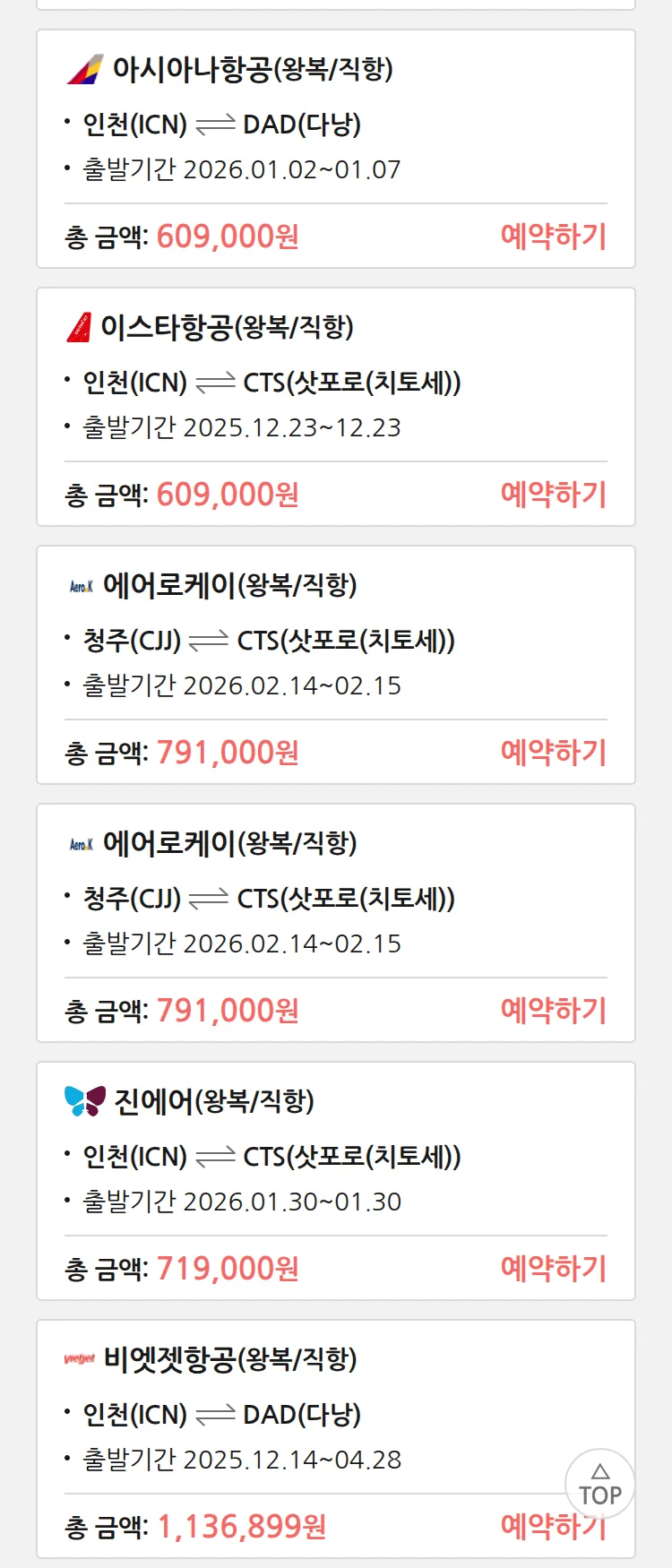
Task: Book the Asiana Airlines Da Nang flight
Action: click(x=553, y=237)
